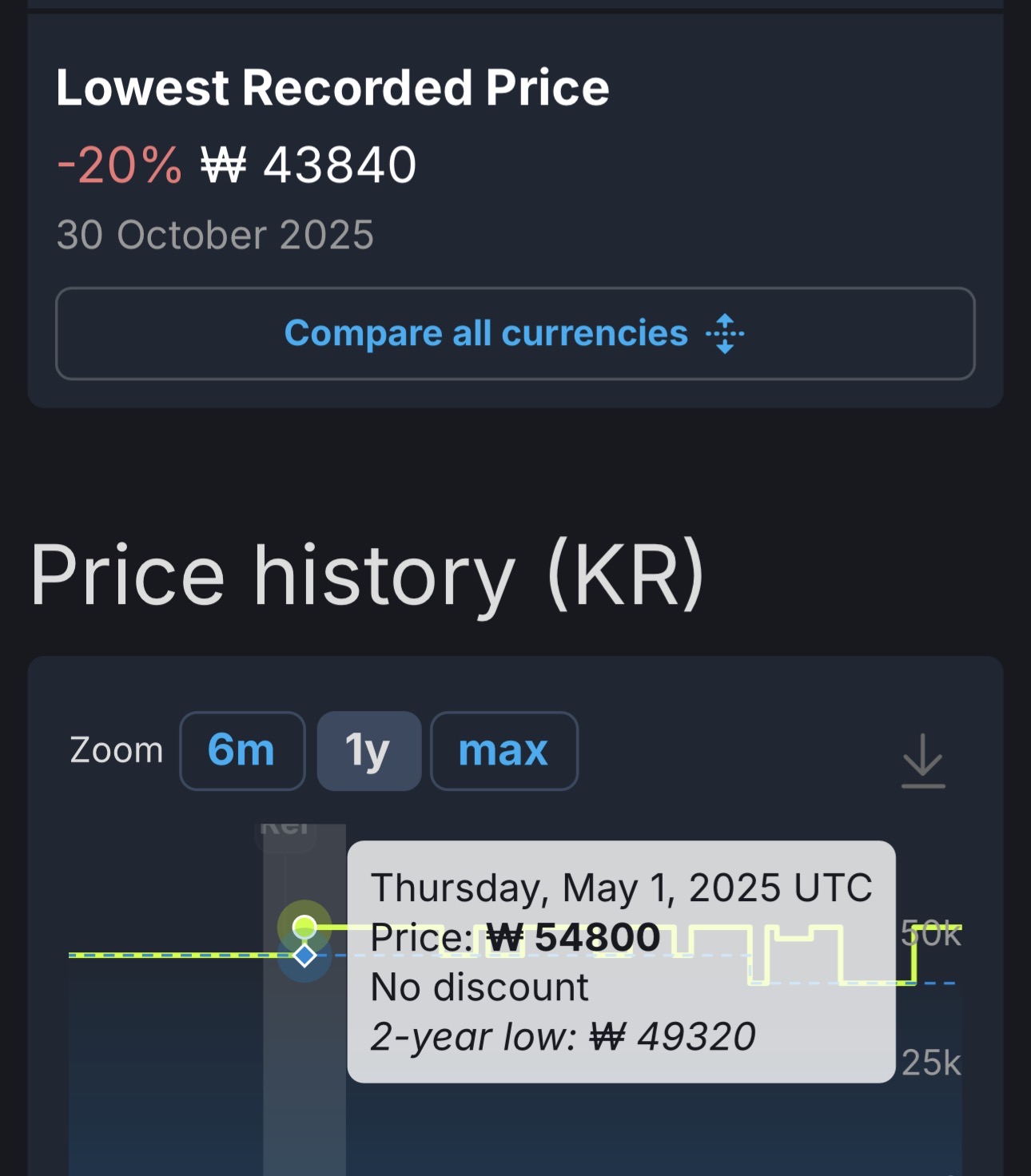Screen dimensions: 1031x1176
Task: Download the price history chart
Action: [x=923, y=761]
